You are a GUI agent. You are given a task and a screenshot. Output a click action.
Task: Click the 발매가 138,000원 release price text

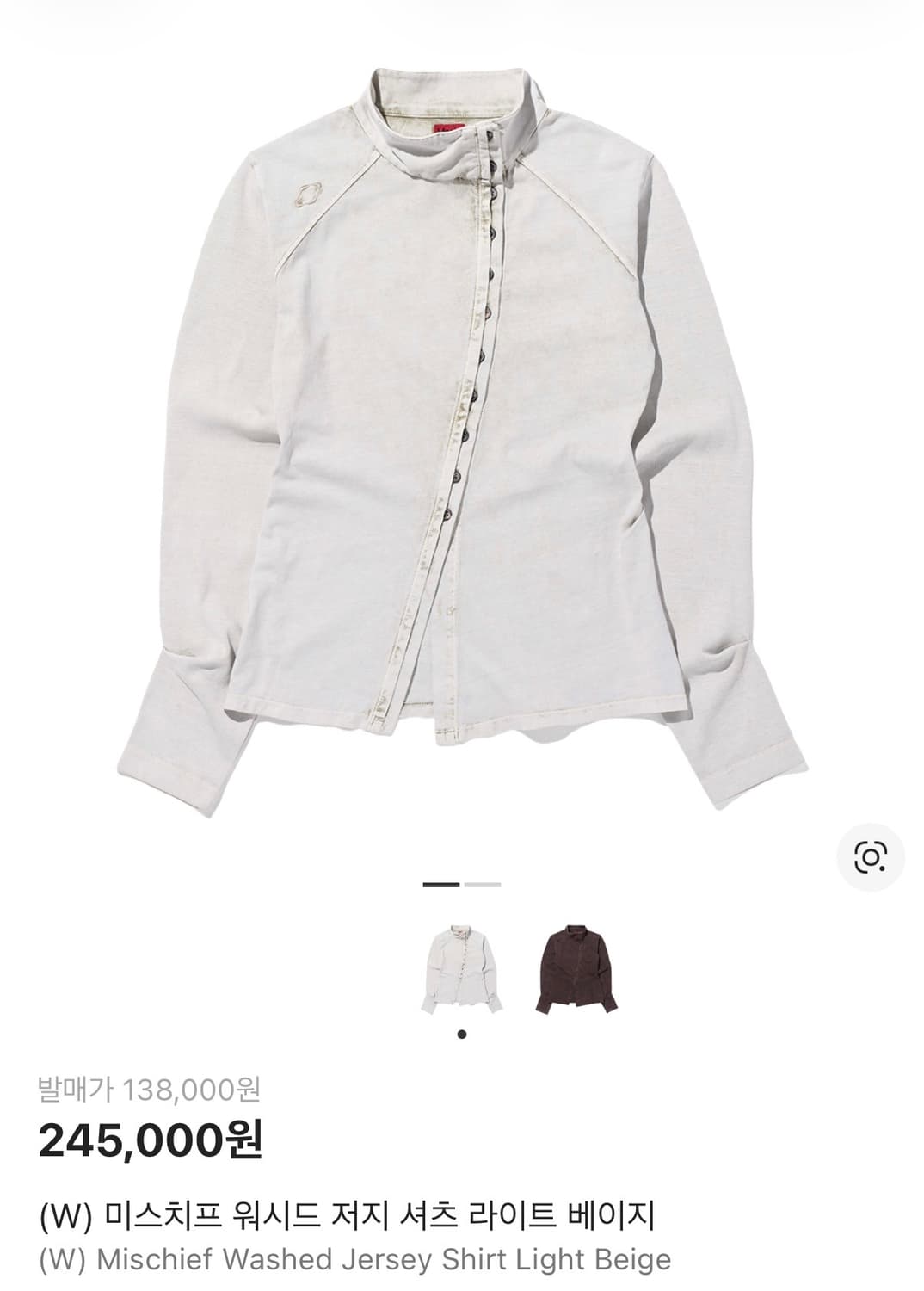point(152,1090)
